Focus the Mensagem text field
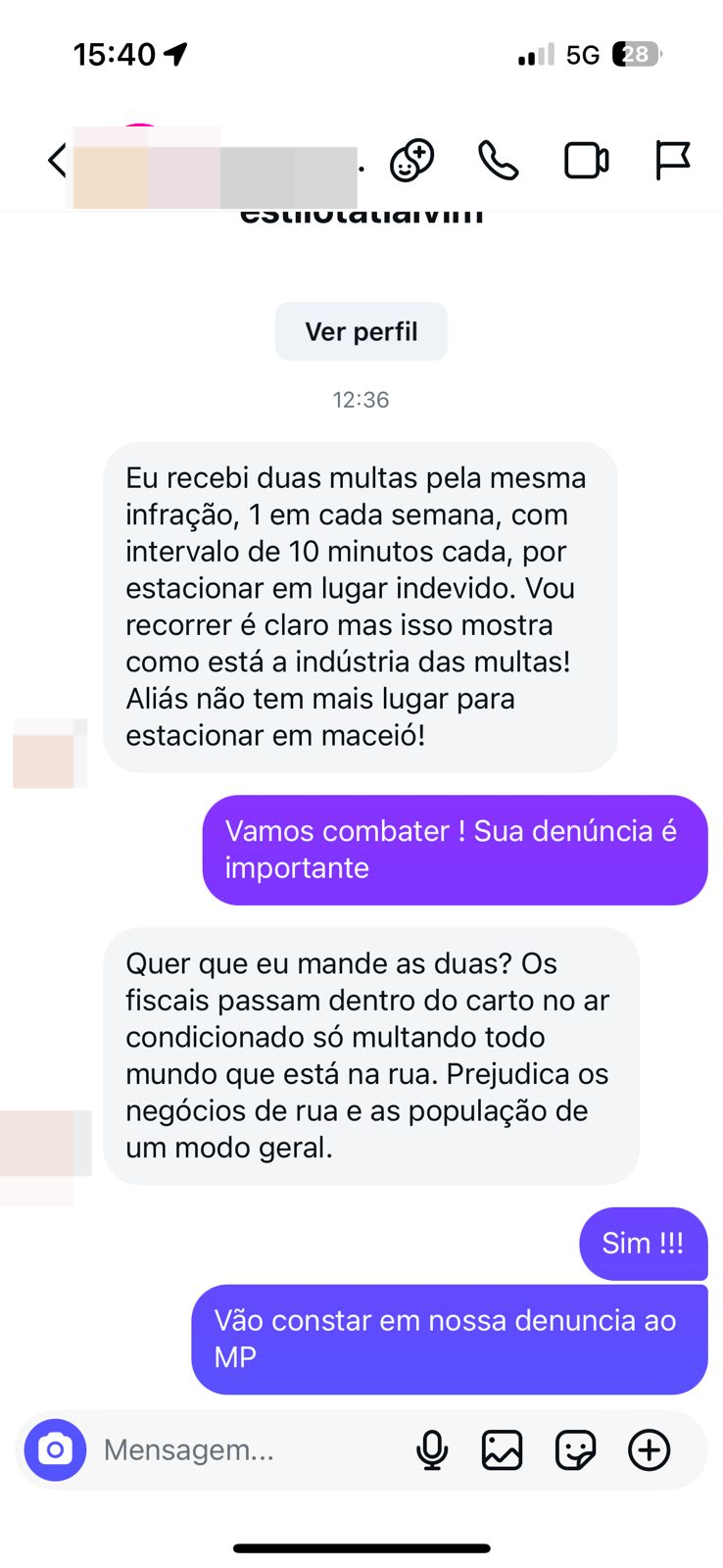The image size is (723, 1568). pyautogui.click(x=235, y=1449)
